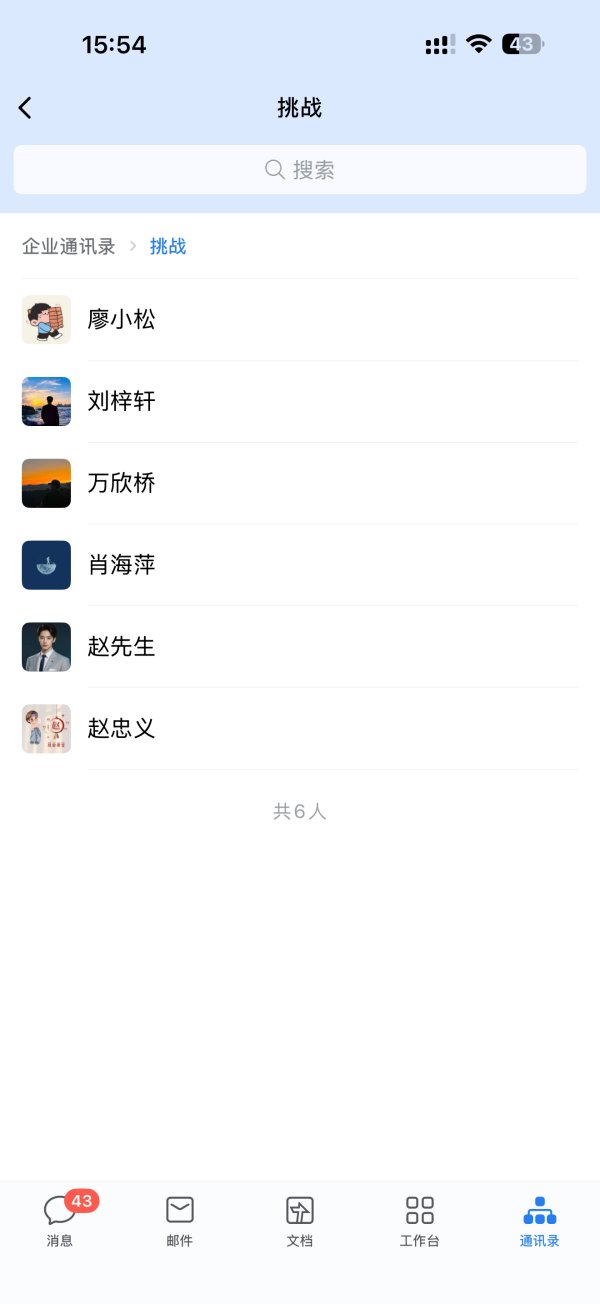Viewport: 600px width, 1304px height.
Task: Switch to 工作台 tab
Action: point(420,1221)
